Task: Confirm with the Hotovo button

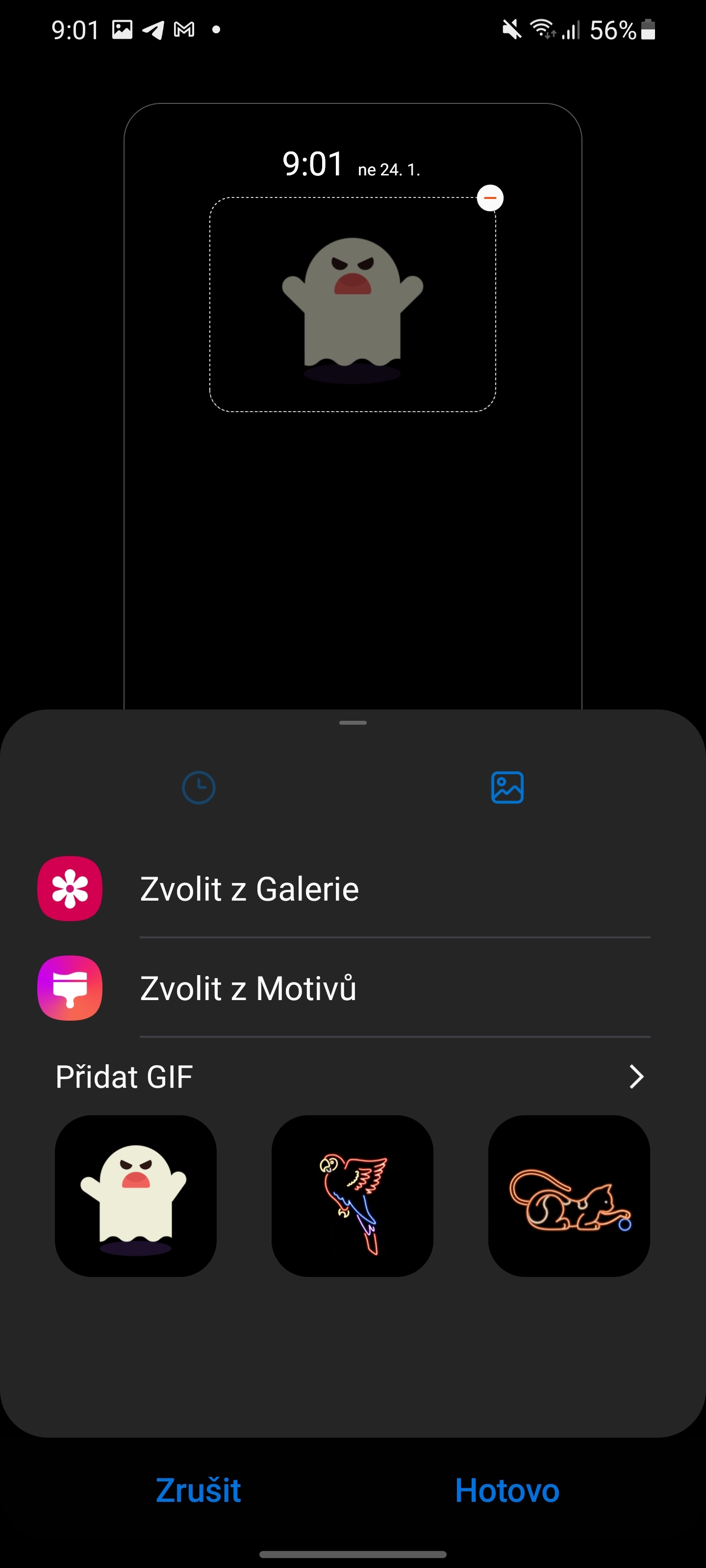Action: click(x=507, y=1491)
